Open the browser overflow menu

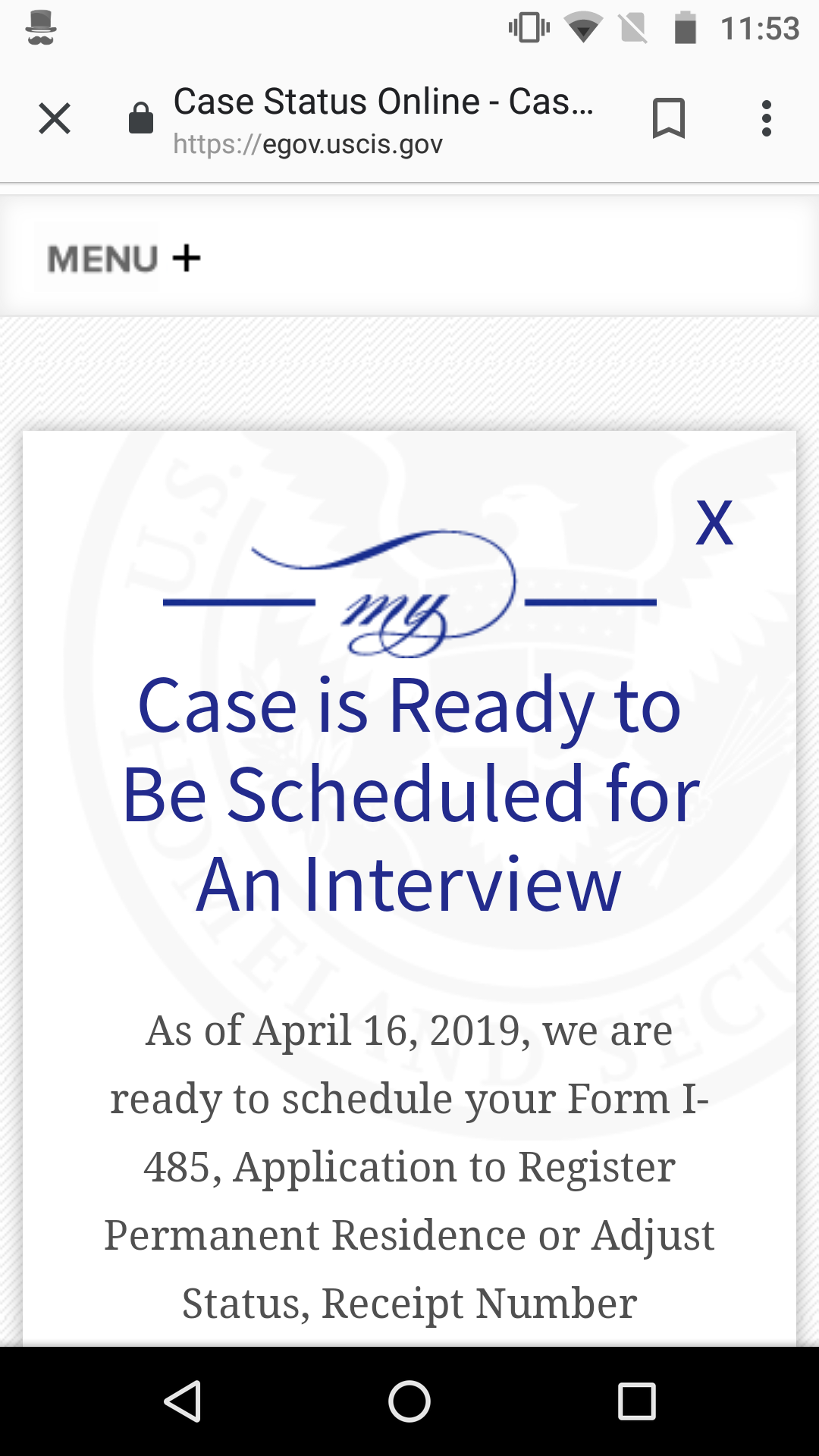pos(767,118)
